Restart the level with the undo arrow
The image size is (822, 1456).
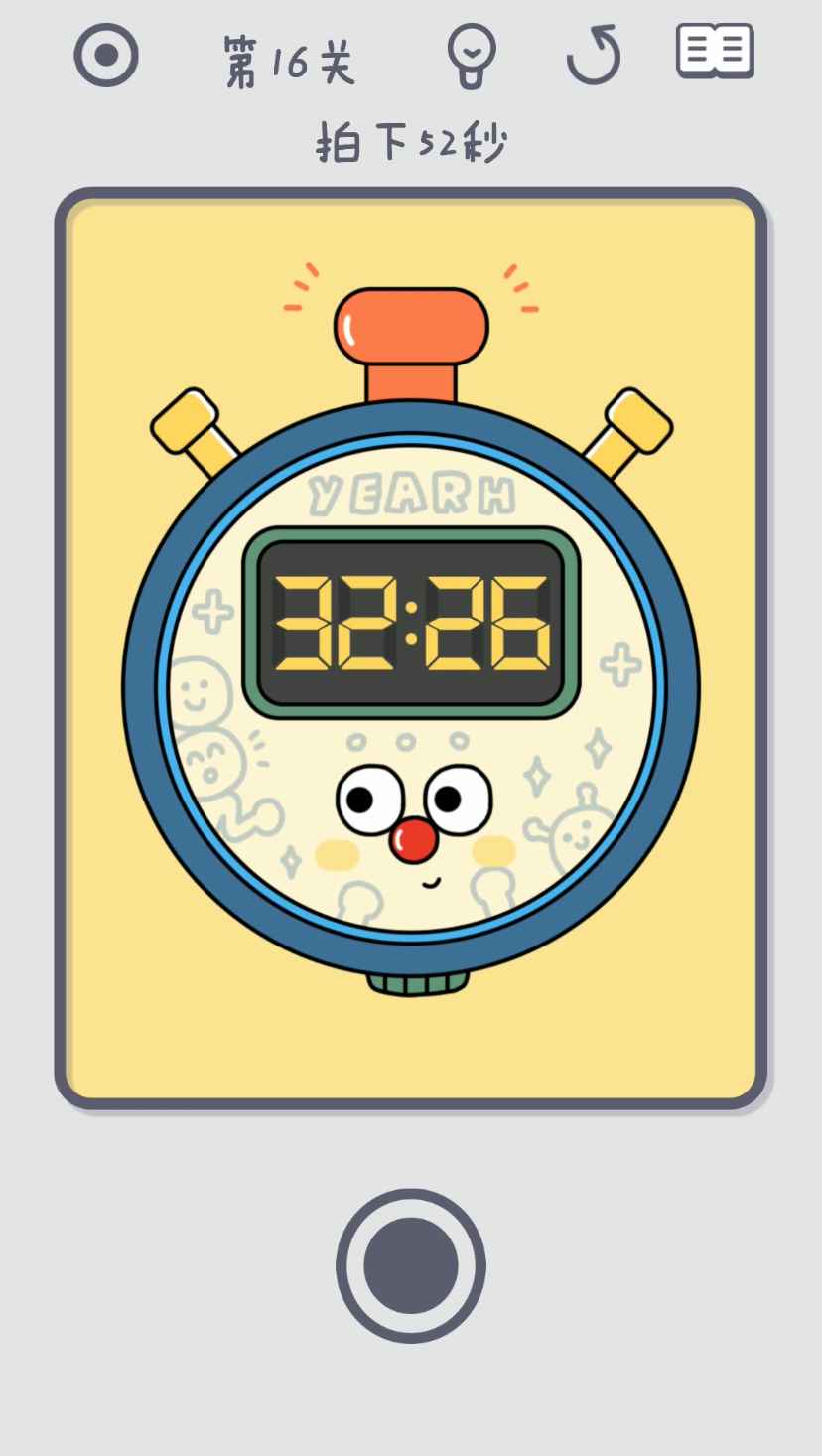(594, 56)
